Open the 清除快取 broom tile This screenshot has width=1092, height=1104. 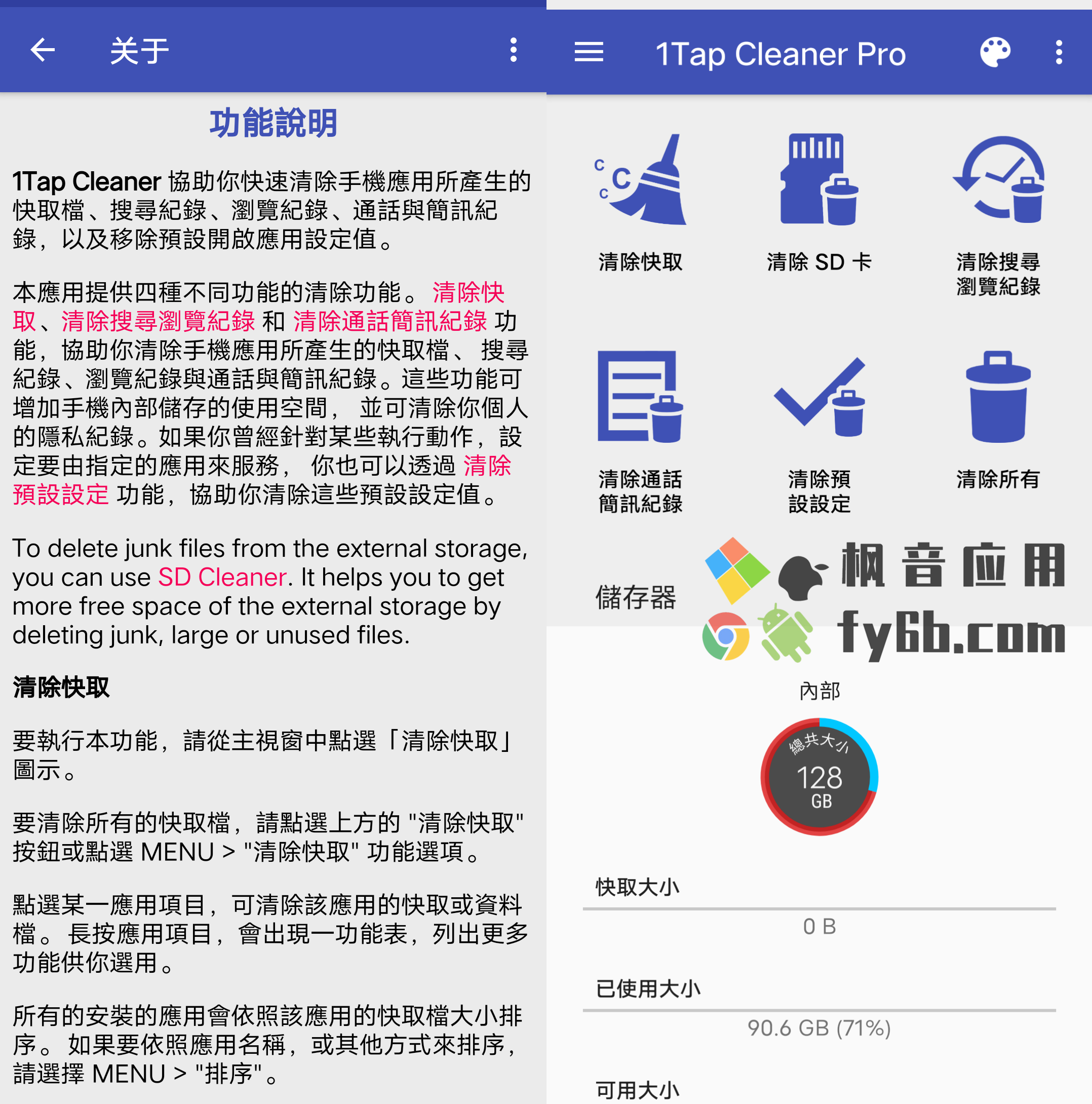click(640, 200)
